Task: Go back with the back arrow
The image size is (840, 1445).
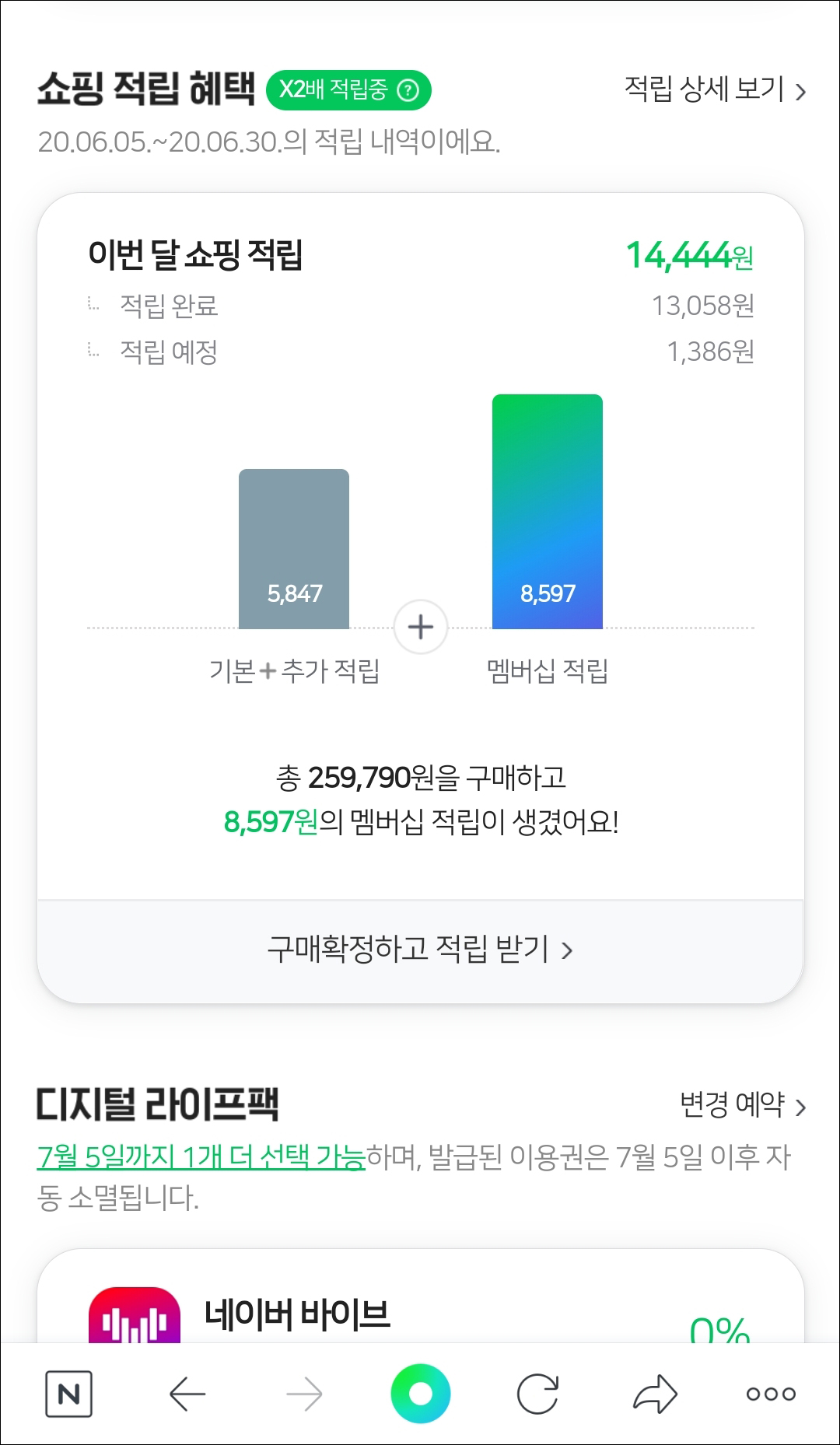Action: click(x=187, y=1394)
